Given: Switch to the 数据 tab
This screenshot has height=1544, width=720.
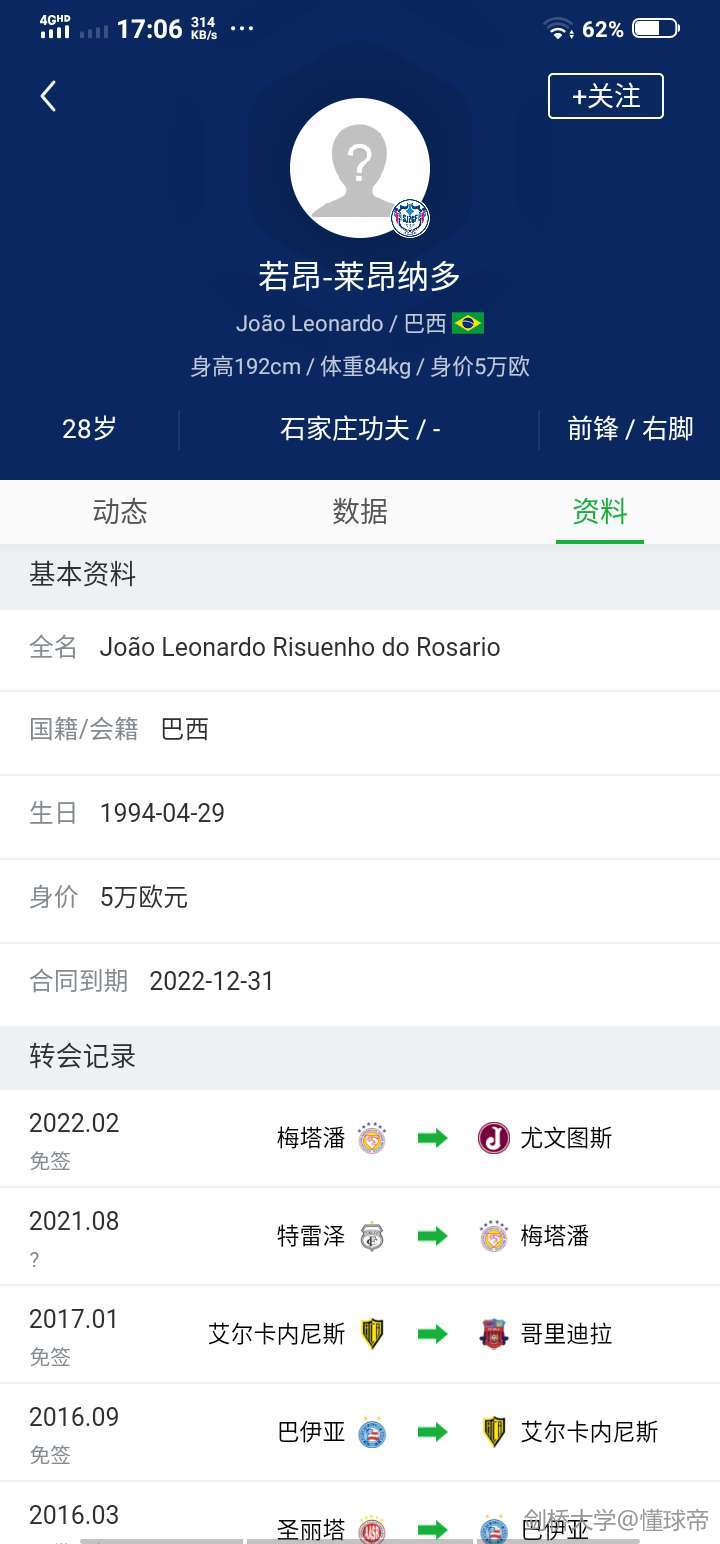Looking at the screenshot, I should [360, 512].
